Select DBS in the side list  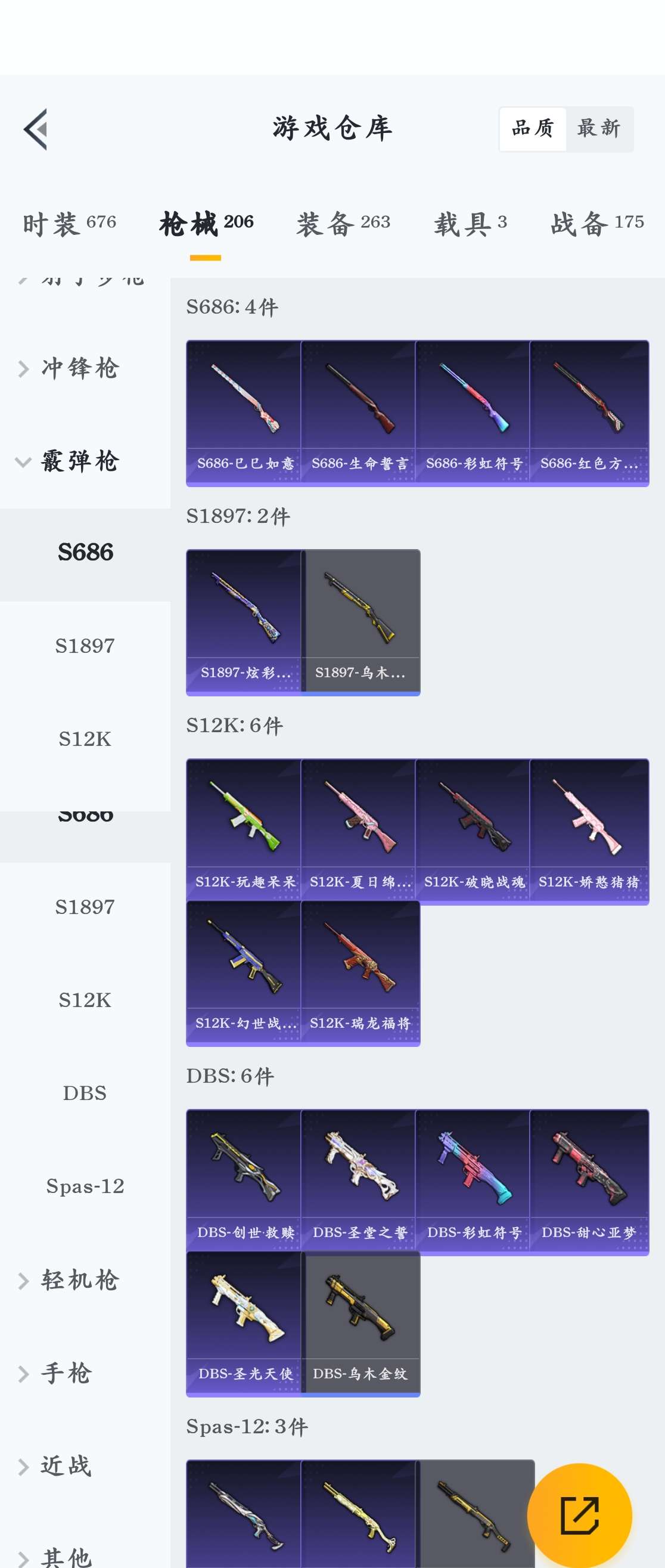click(x=85, y=1093)
